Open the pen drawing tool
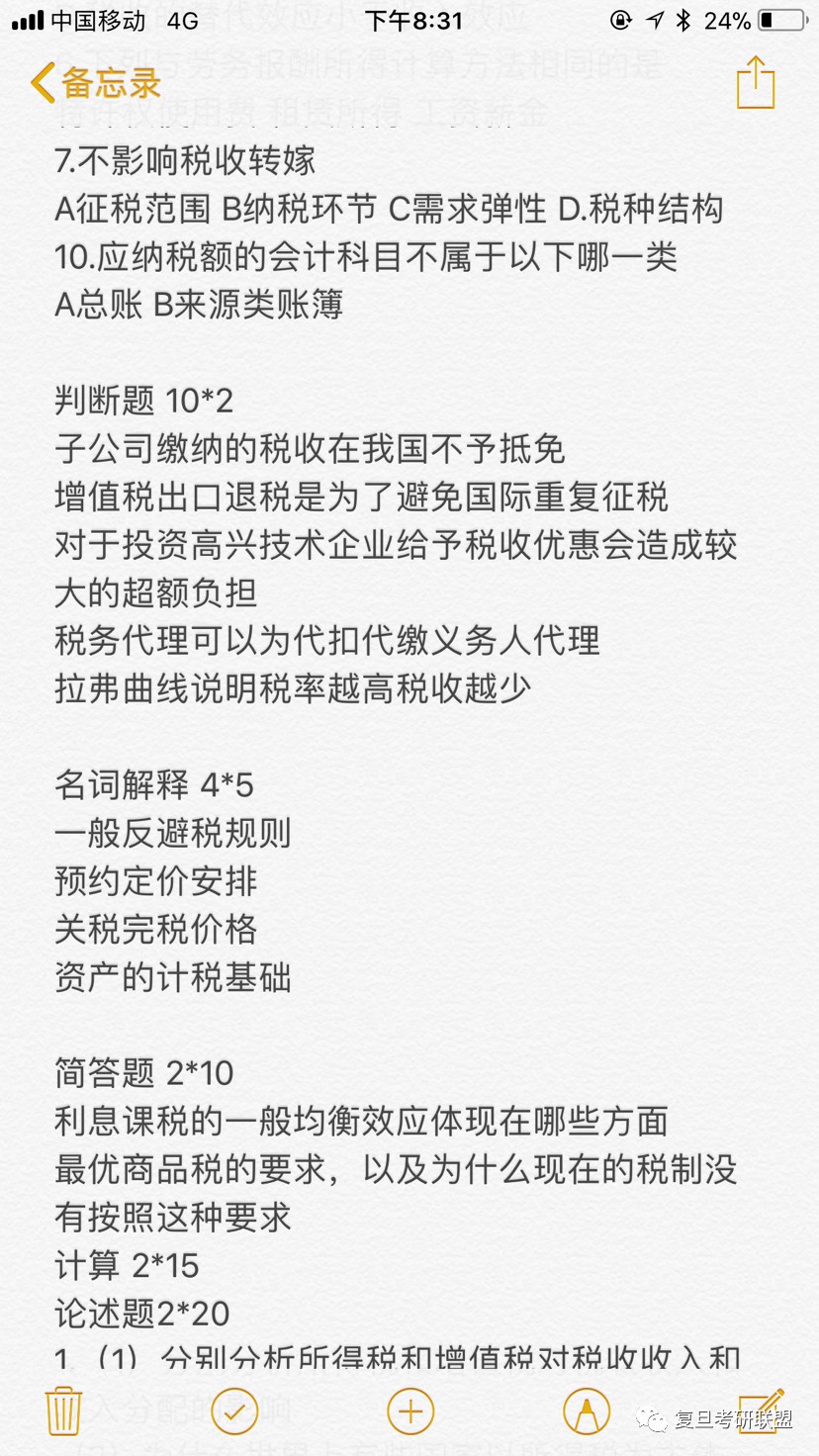 [586, 1410]
